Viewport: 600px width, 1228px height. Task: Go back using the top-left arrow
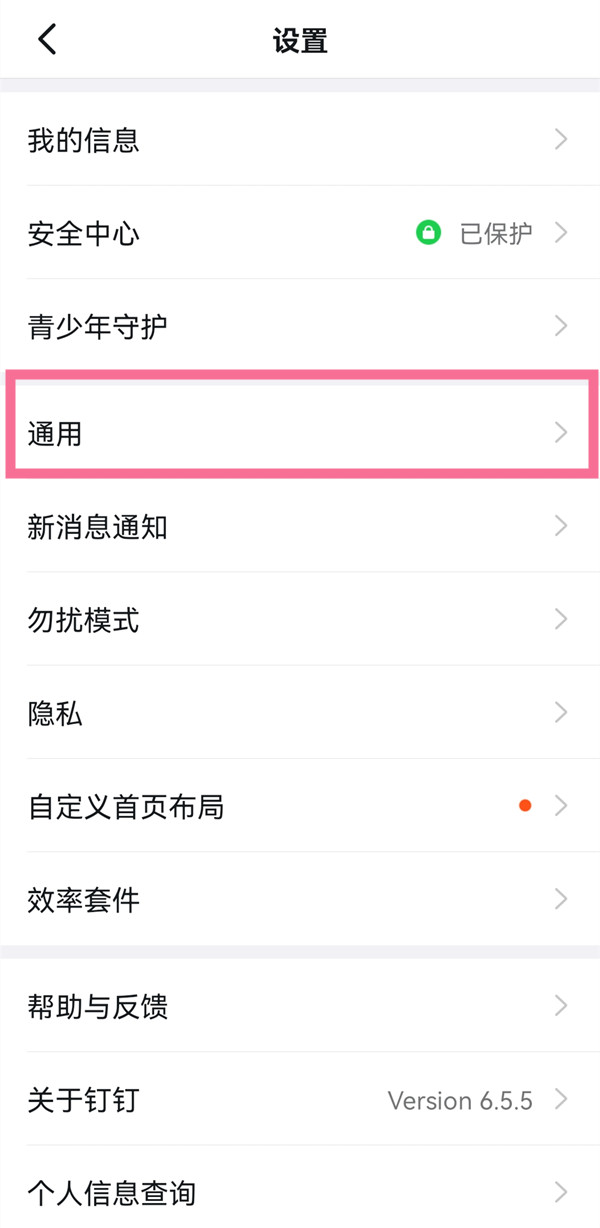click(47, 40)
